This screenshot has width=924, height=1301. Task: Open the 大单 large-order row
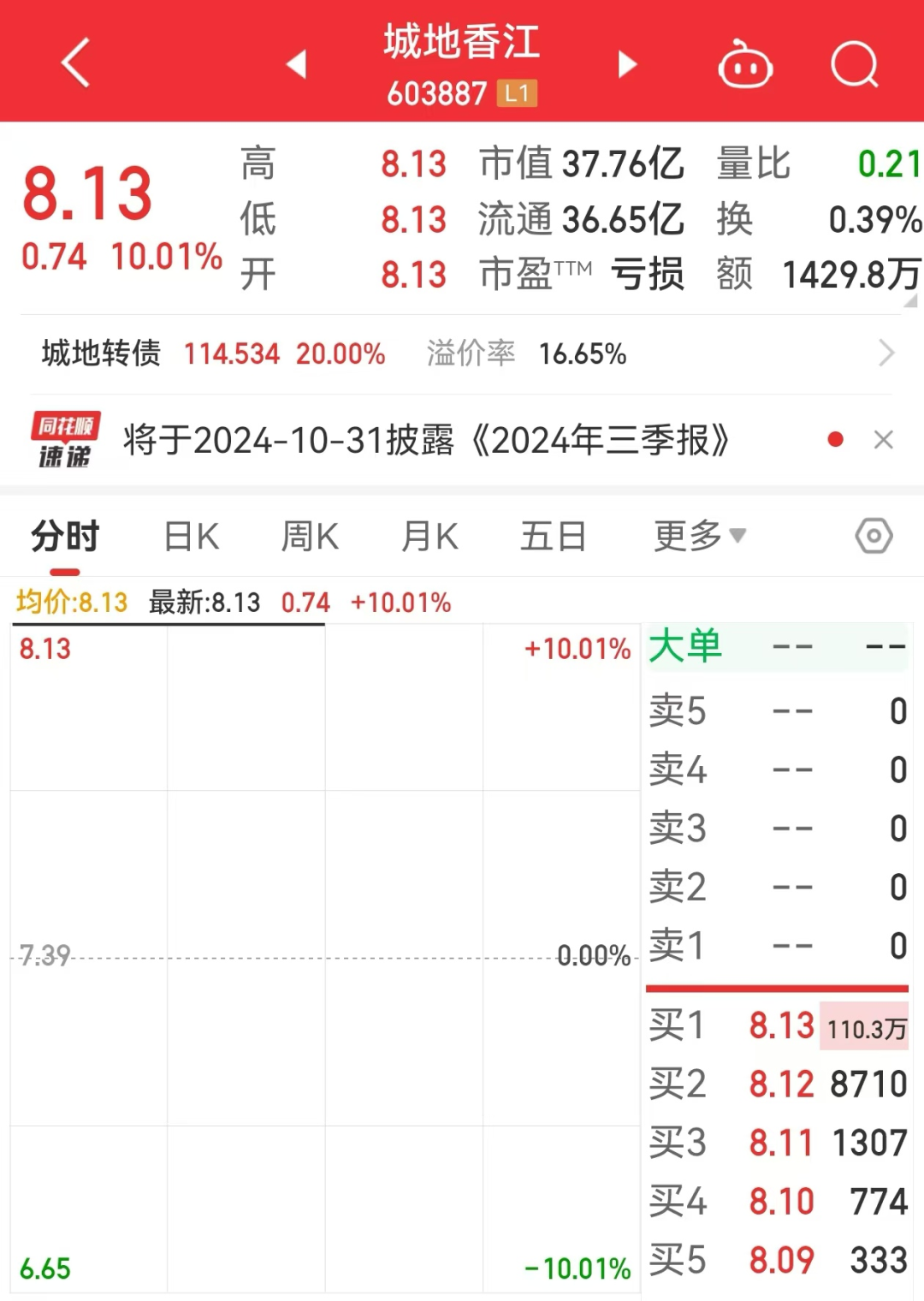click(x=775, y=647)
